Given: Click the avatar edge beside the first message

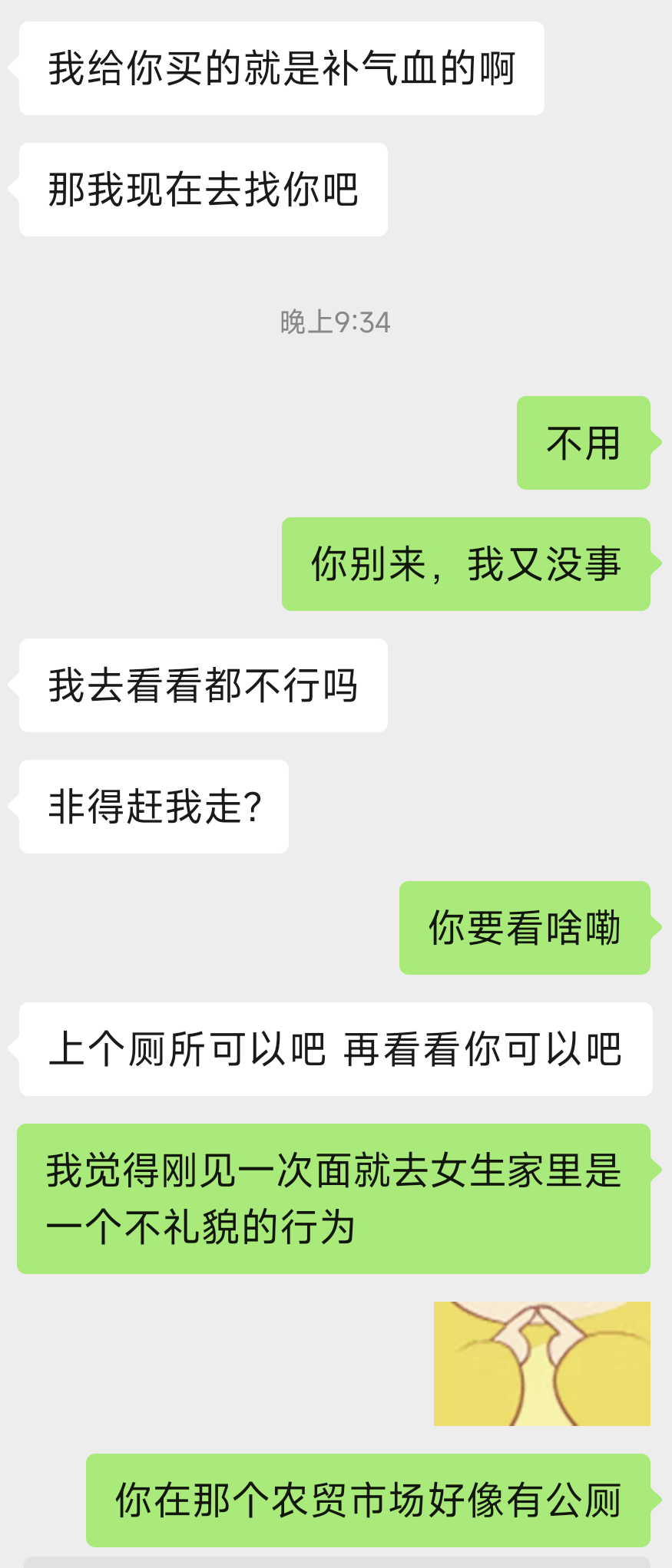Looking at the screenshot, I should click(x=8, y=67).
